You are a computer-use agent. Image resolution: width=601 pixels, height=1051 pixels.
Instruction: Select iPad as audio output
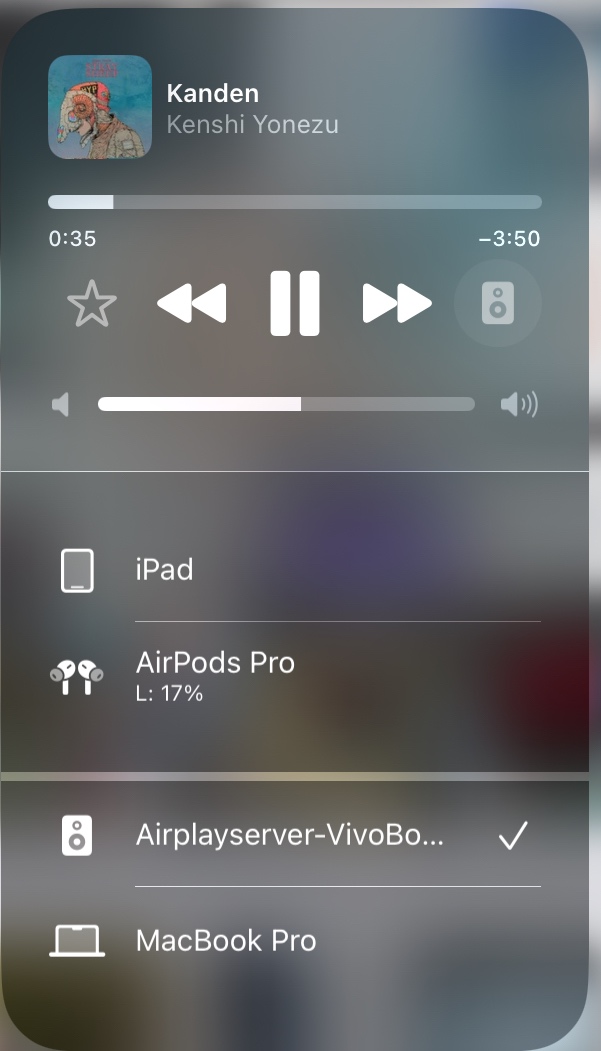[300, 570]
